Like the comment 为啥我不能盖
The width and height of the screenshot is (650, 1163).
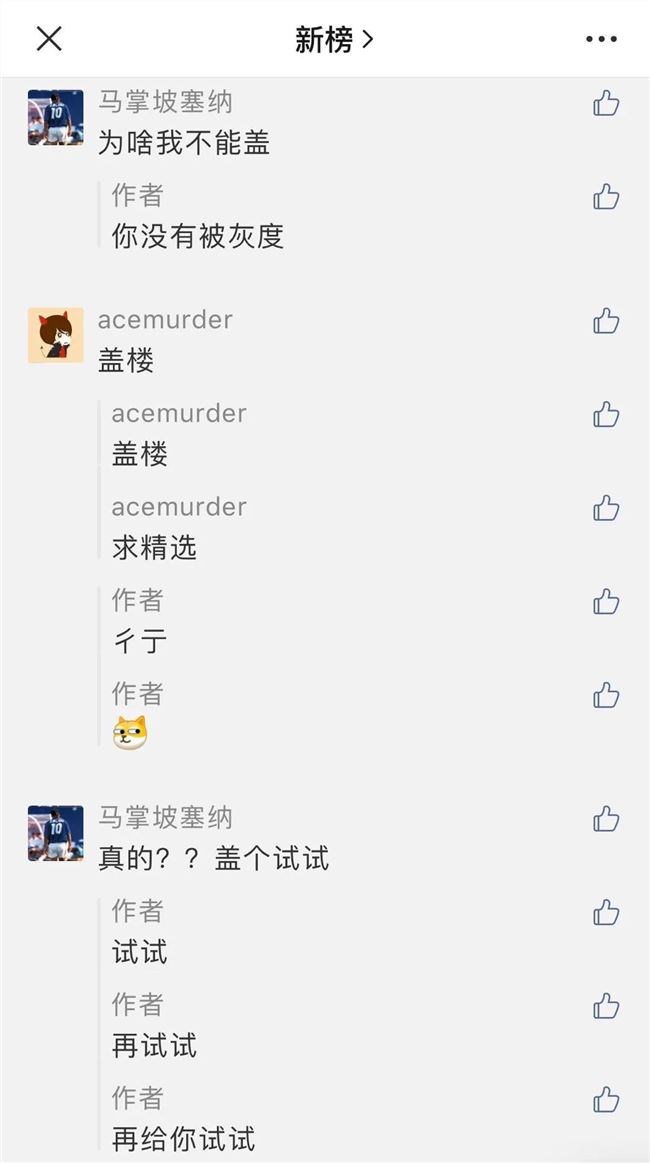tap(606, 103)
